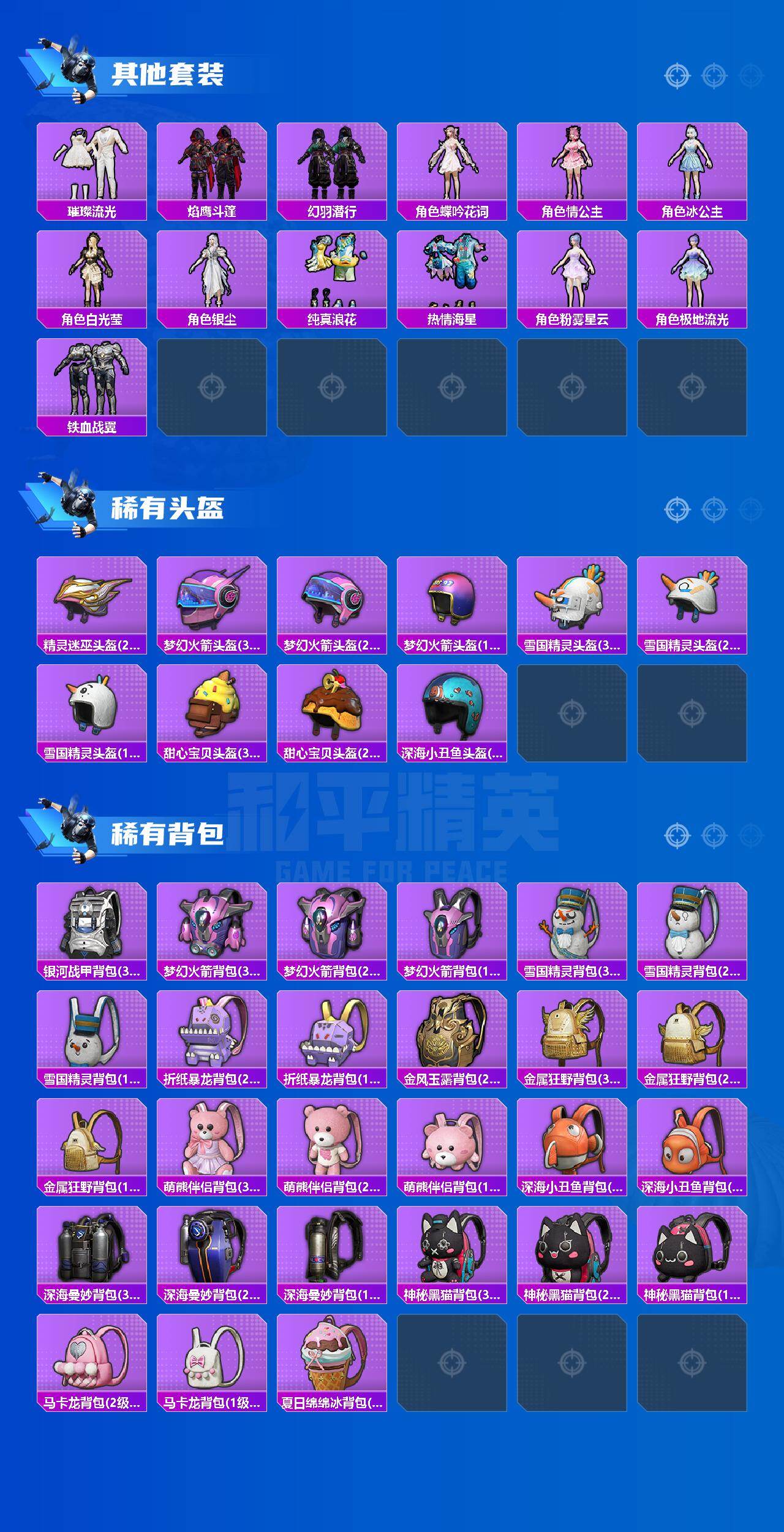
Task: Select the 璀璨流光 outfit set
Action: 92,165
